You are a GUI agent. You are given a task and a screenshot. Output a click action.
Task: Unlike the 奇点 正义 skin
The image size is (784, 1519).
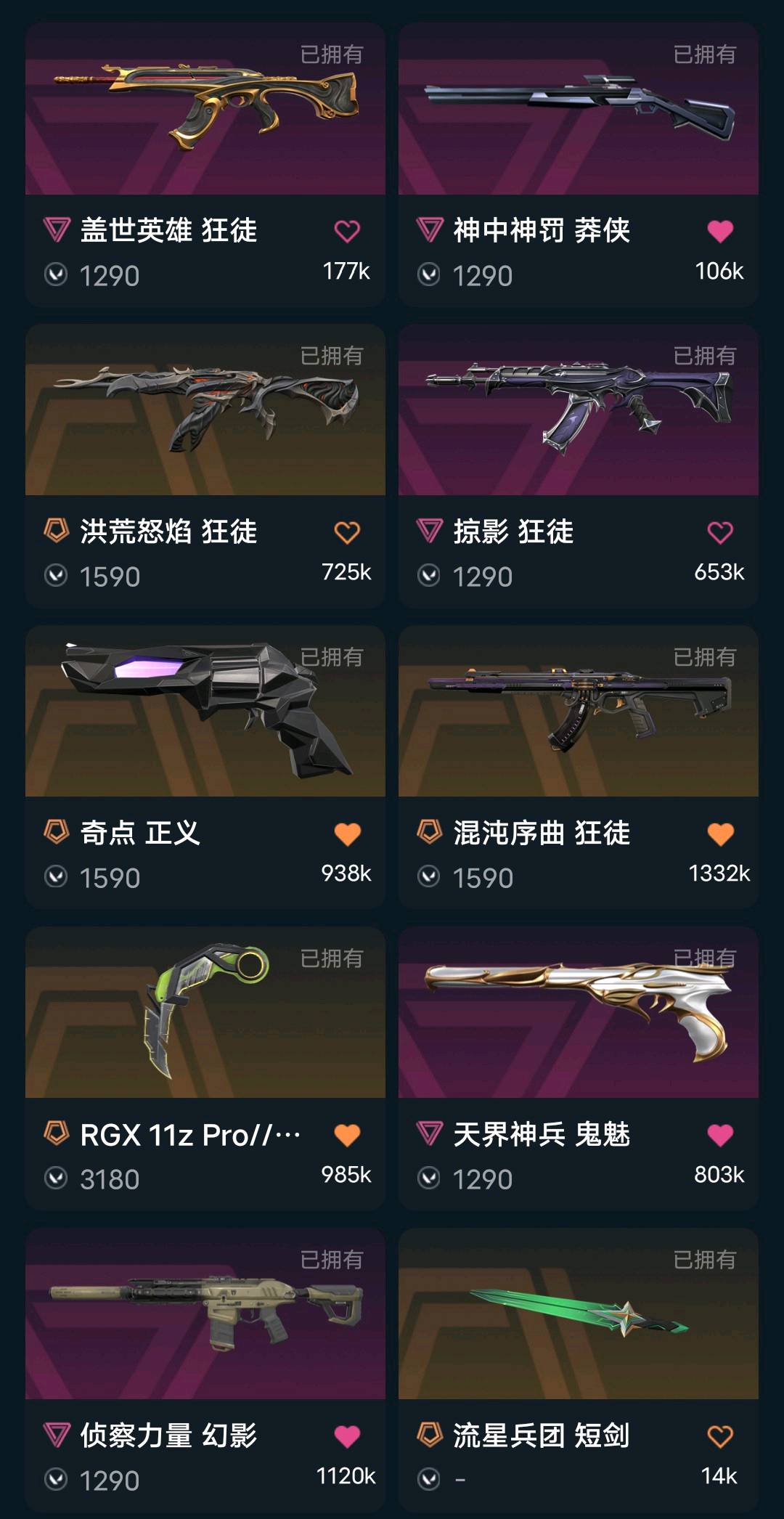[x=347, y=834]
